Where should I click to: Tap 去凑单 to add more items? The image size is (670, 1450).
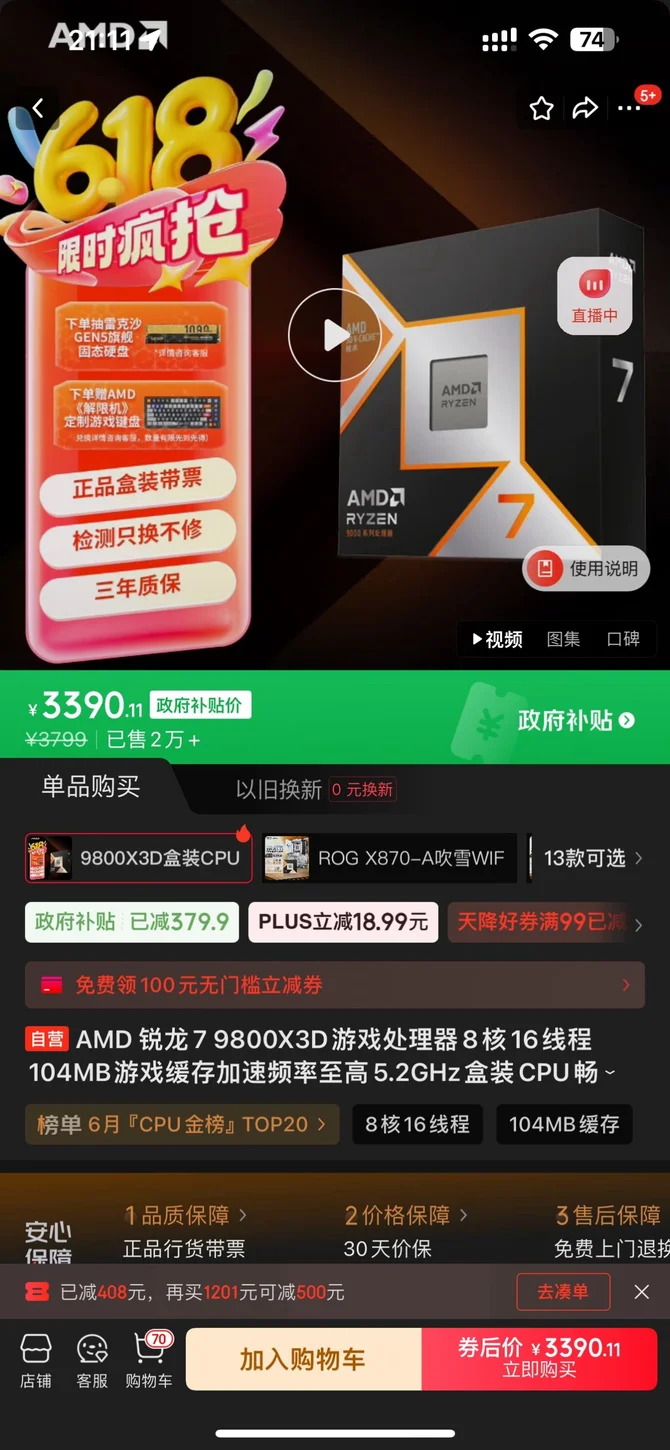point(563,1292)
